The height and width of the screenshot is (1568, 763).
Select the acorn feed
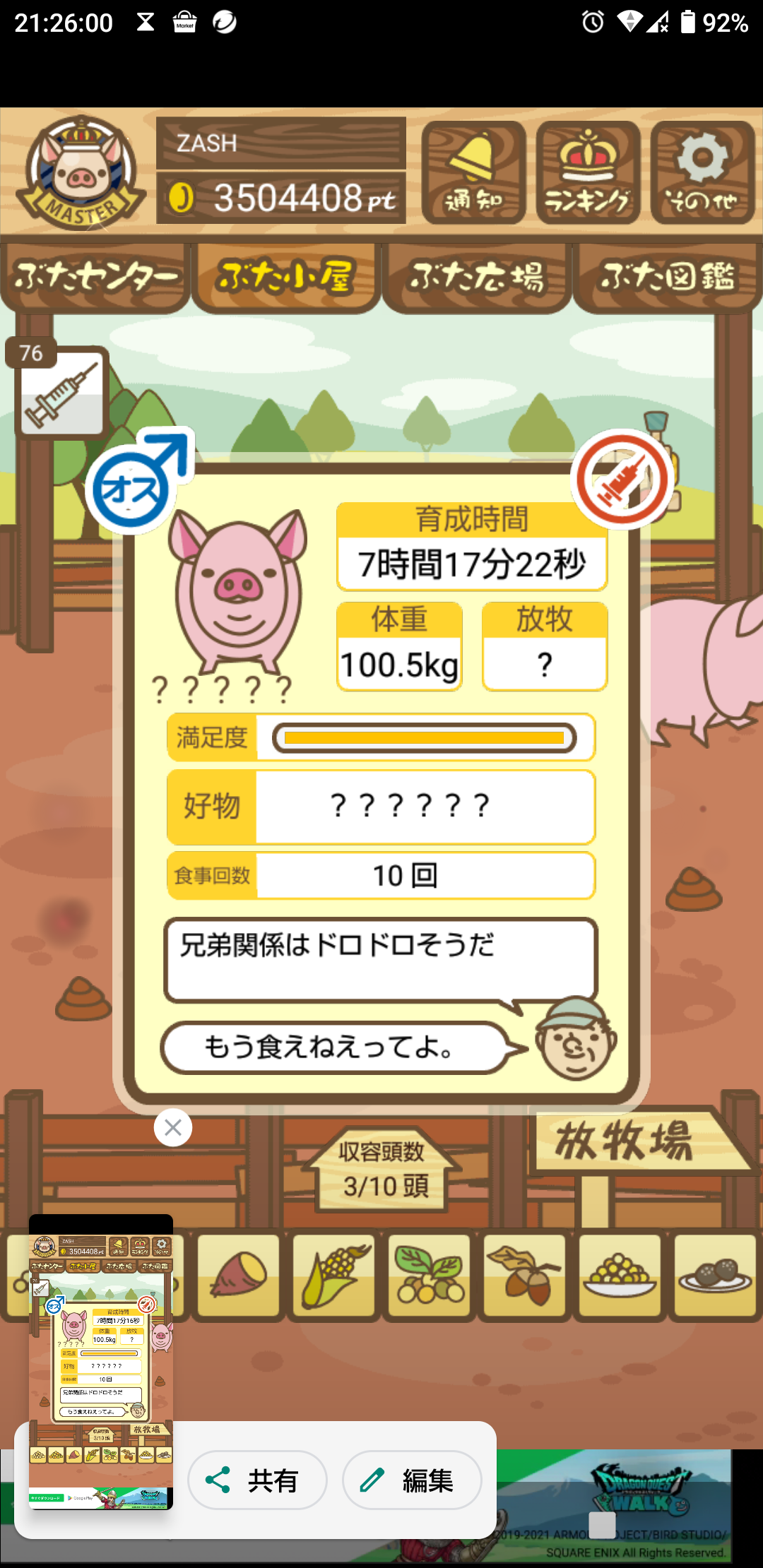click(x=525, y=1276)
